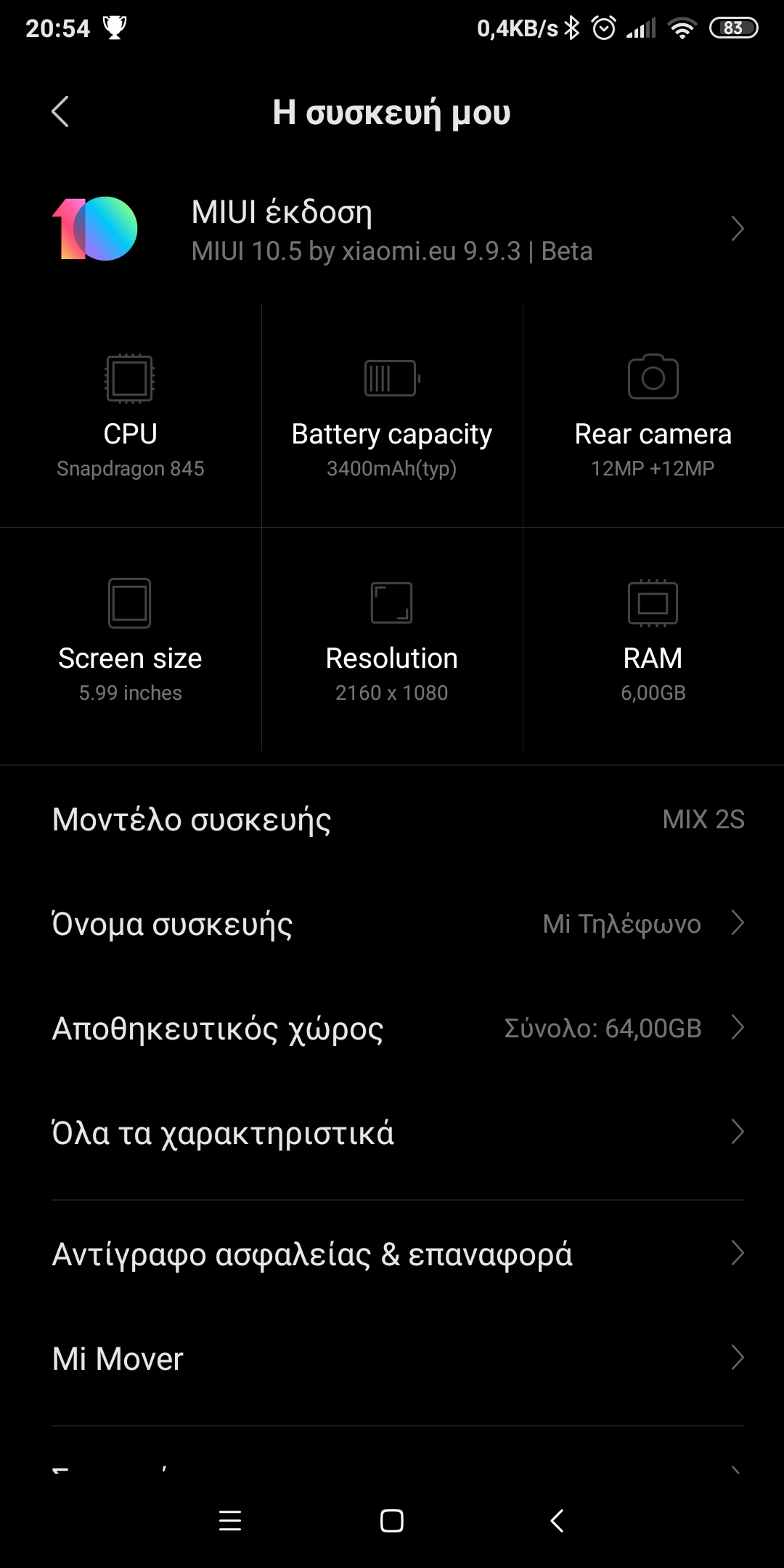Open Αποθηκευτικός χώρος storage details
The image size is (784, 1568).
tap(392, 1028)
